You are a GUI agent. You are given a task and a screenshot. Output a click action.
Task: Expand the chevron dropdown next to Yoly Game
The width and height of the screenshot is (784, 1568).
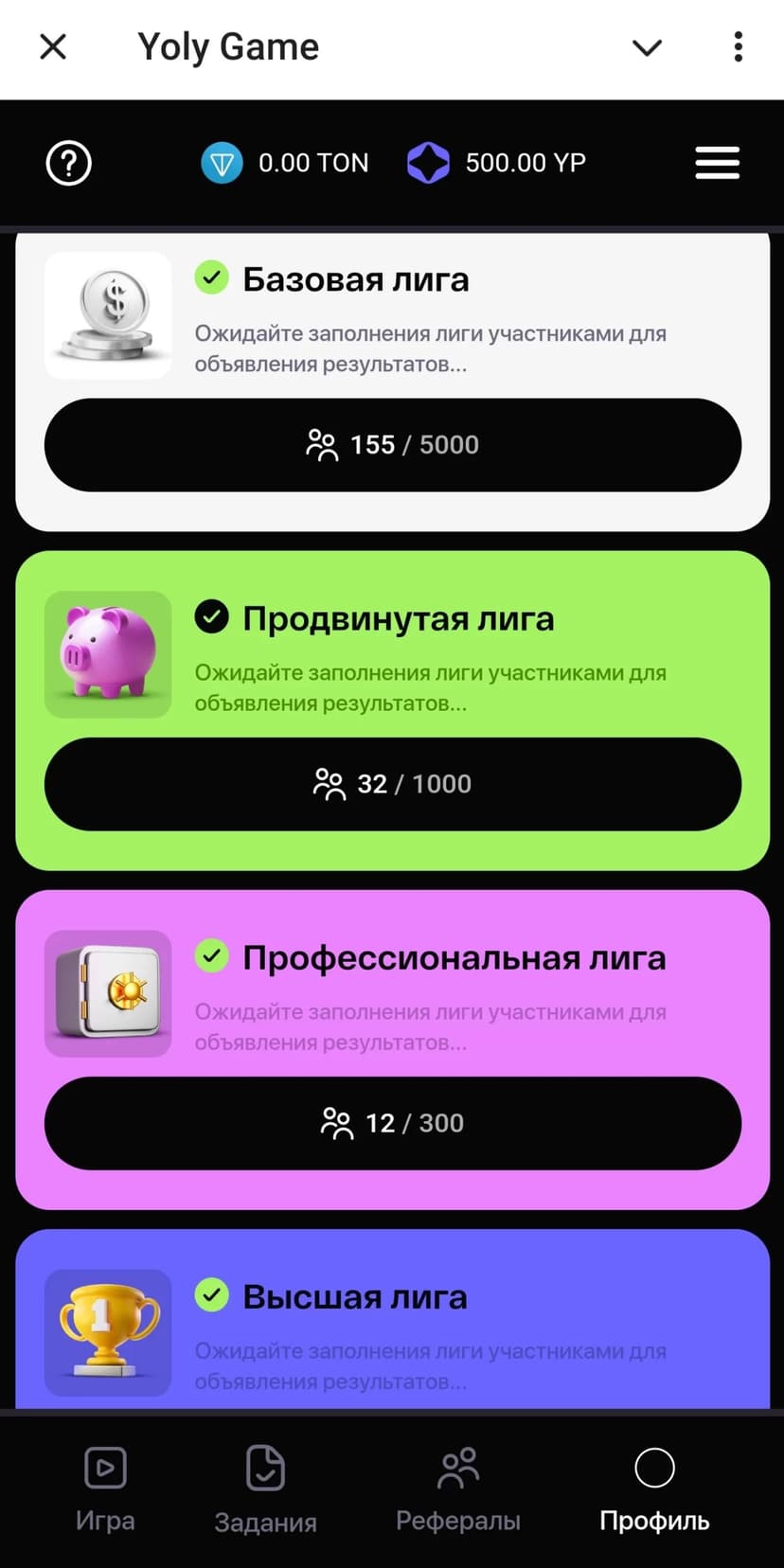click(647, 47)
